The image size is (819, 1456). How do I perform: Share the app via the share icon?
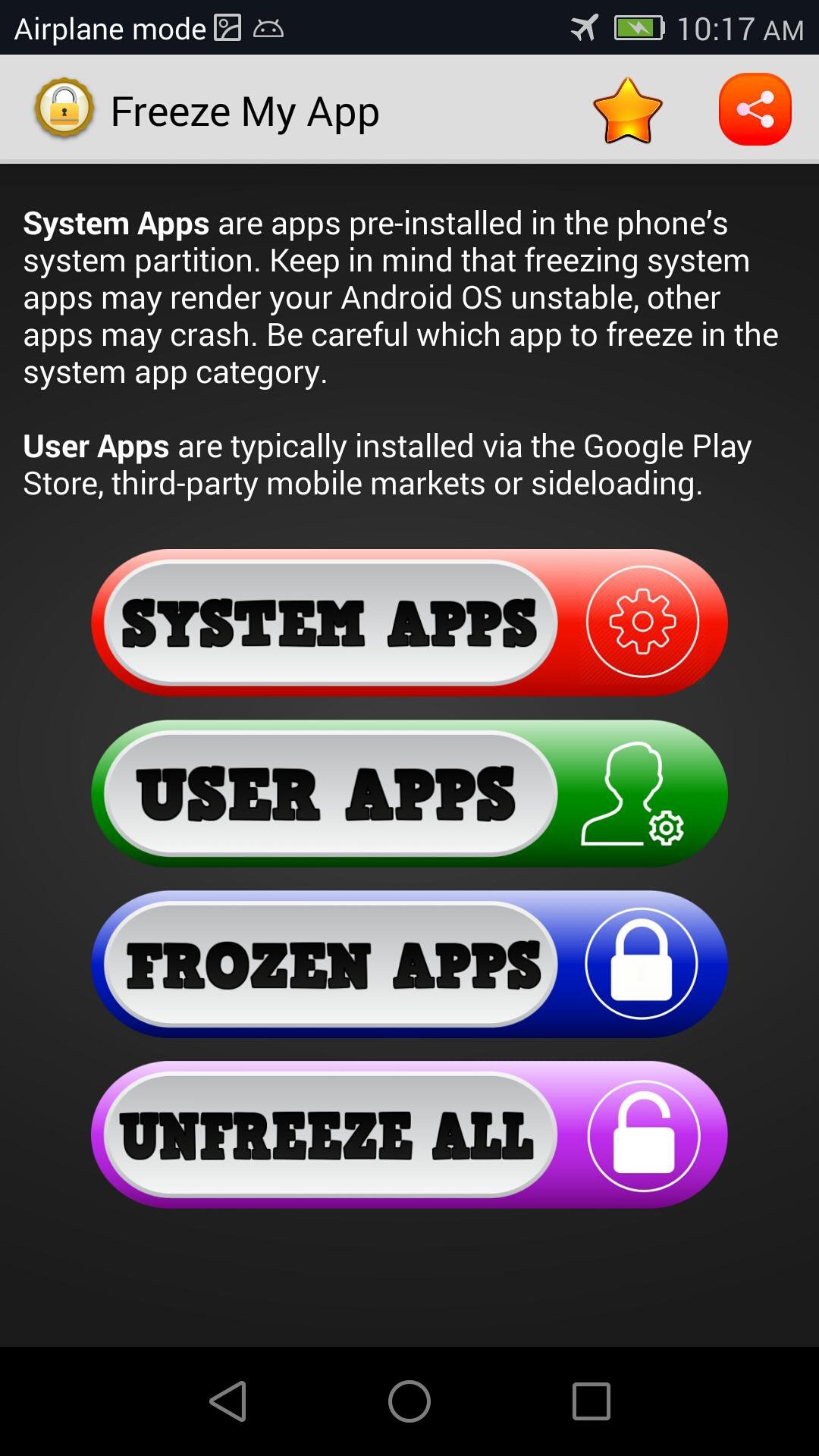click(755, 109)
